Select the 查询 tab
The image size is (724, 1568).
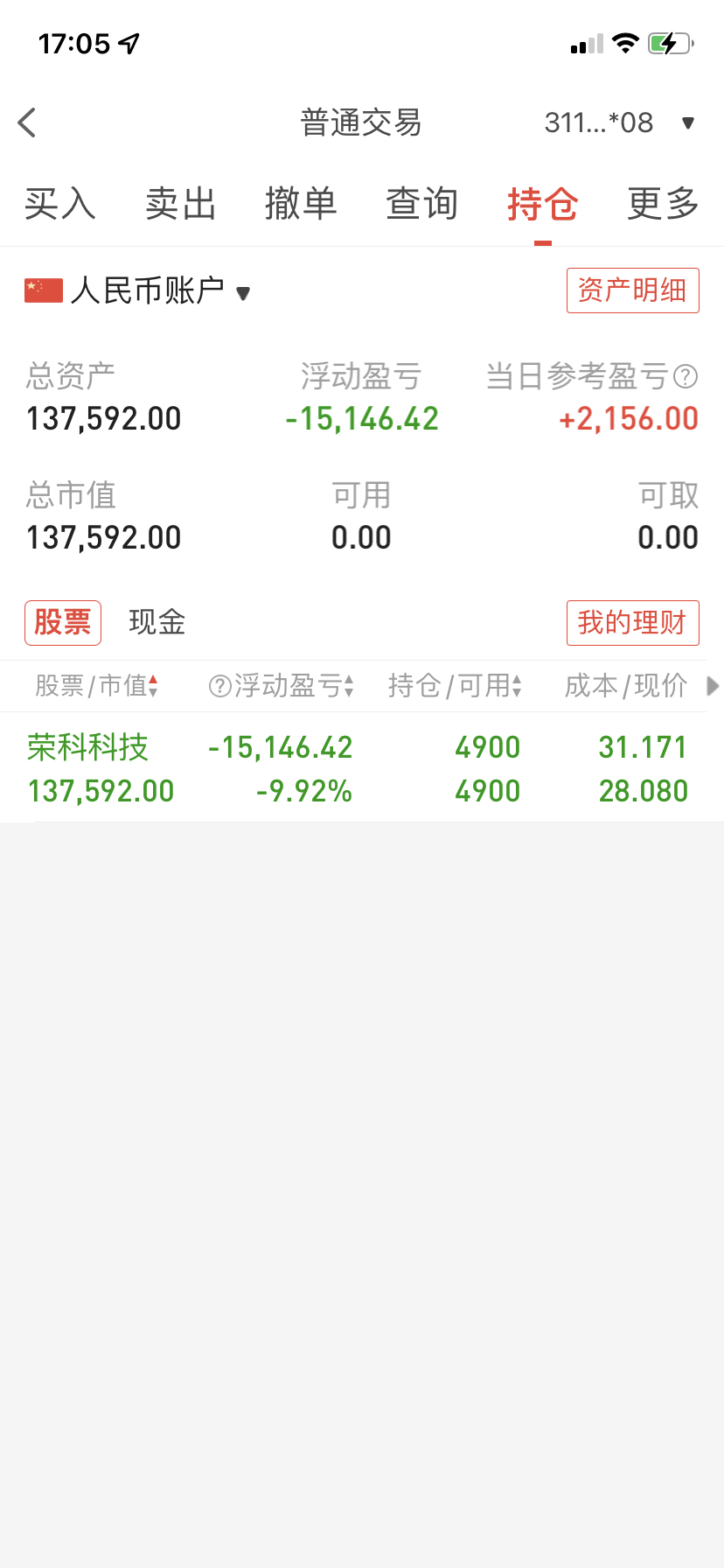coord(421,204)
